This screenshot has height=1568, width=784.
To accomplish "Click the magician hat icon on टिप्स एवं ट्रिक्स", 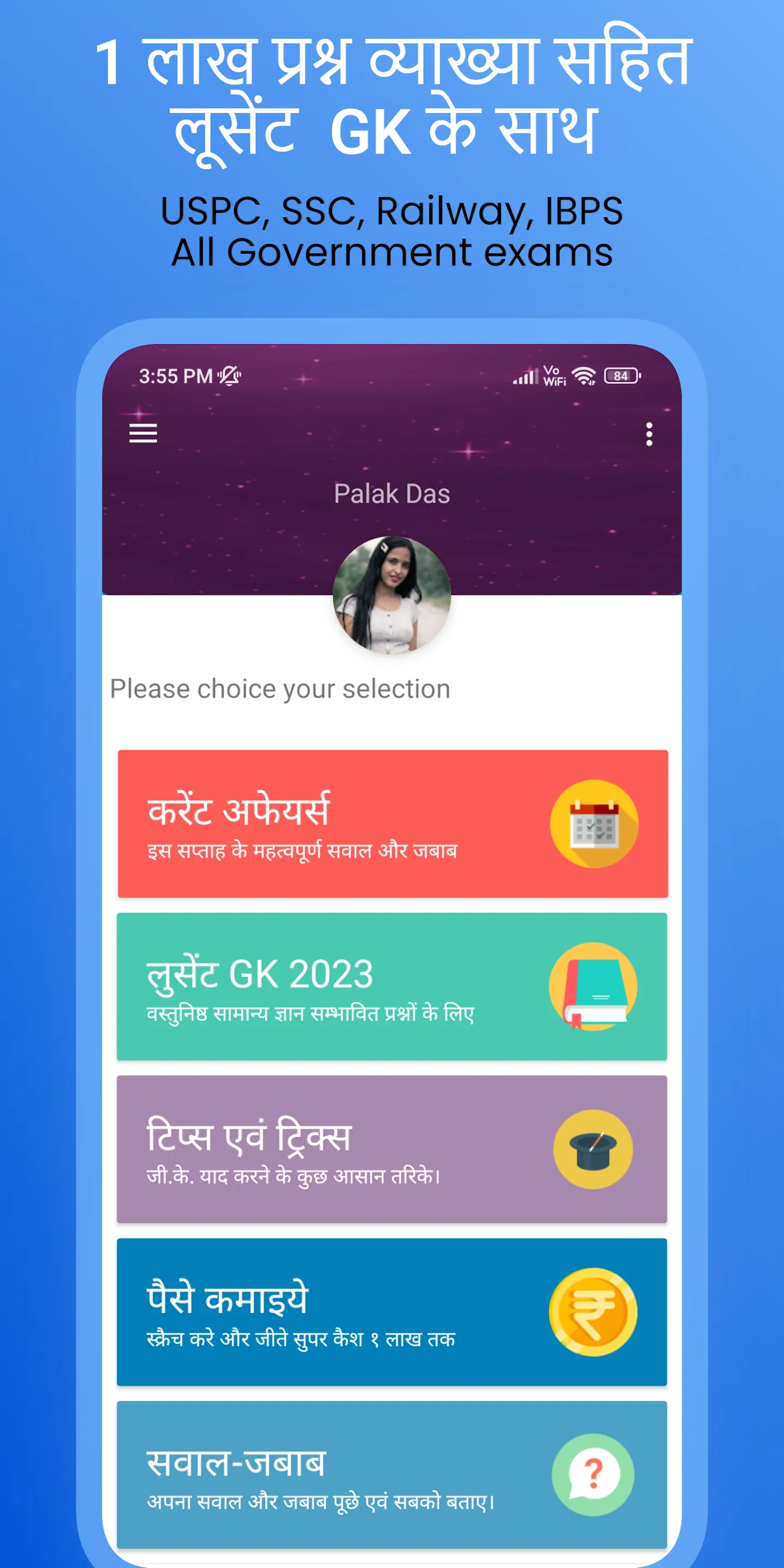I will click(x=592, y=1149).
